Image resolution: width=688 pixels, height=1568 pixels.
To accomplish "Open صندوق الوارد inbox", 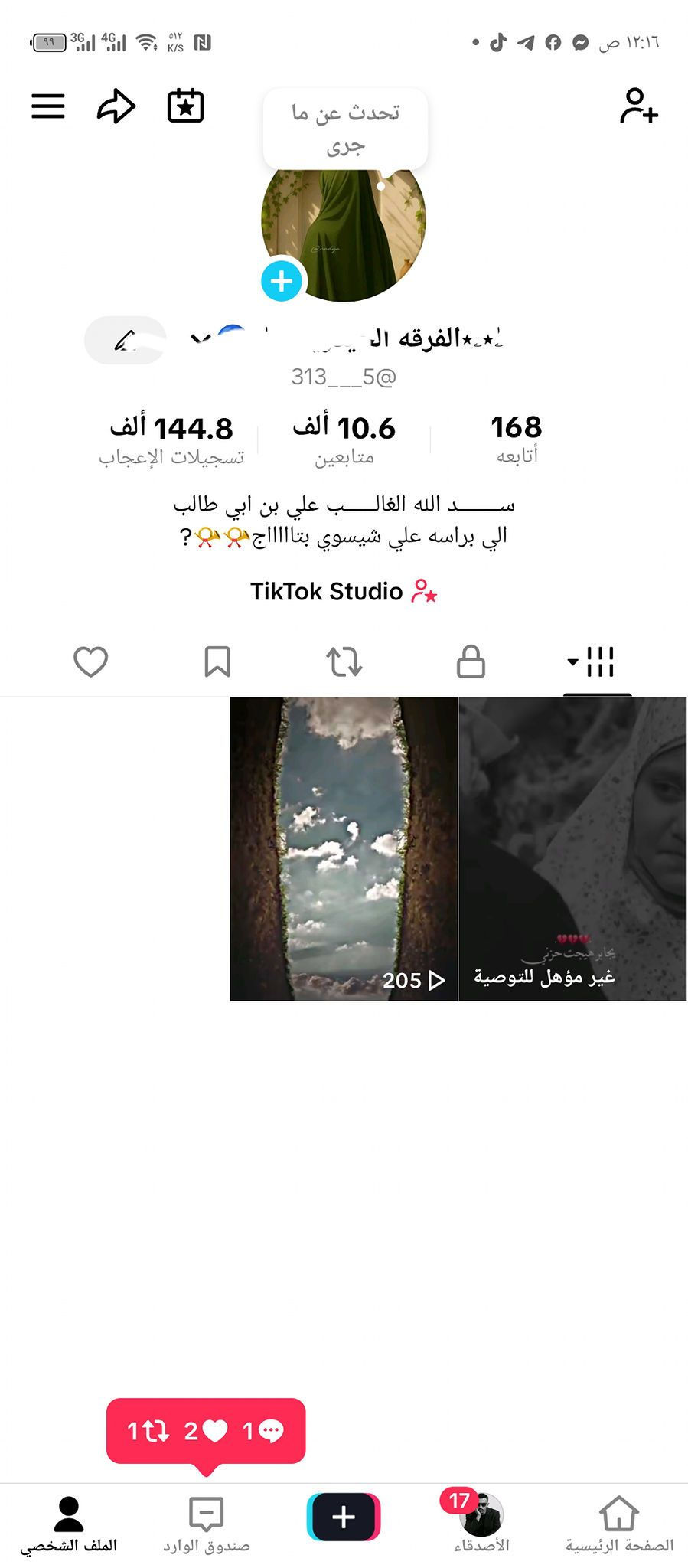I will click(206, 1525).
